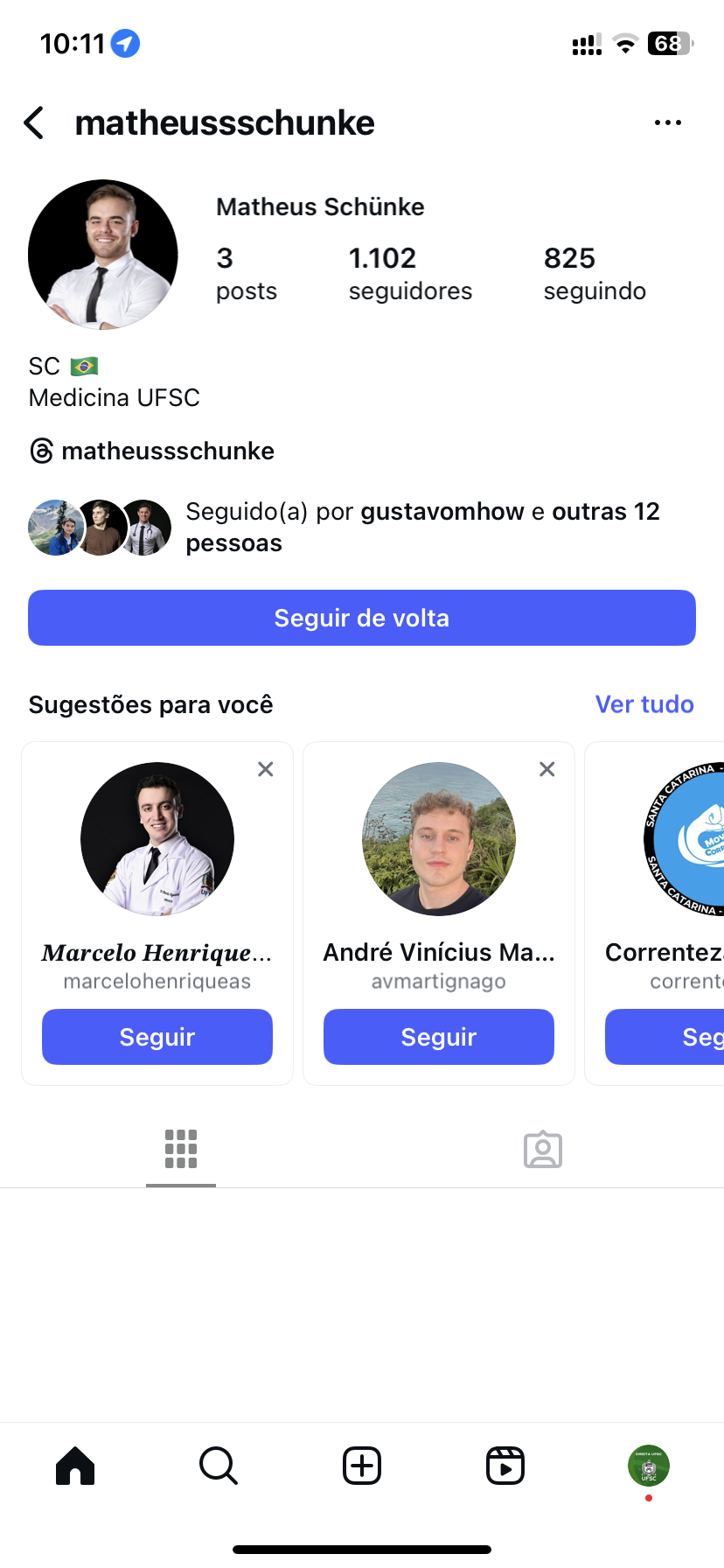Tap Seguir de volta button

click(x=362, y=618)
